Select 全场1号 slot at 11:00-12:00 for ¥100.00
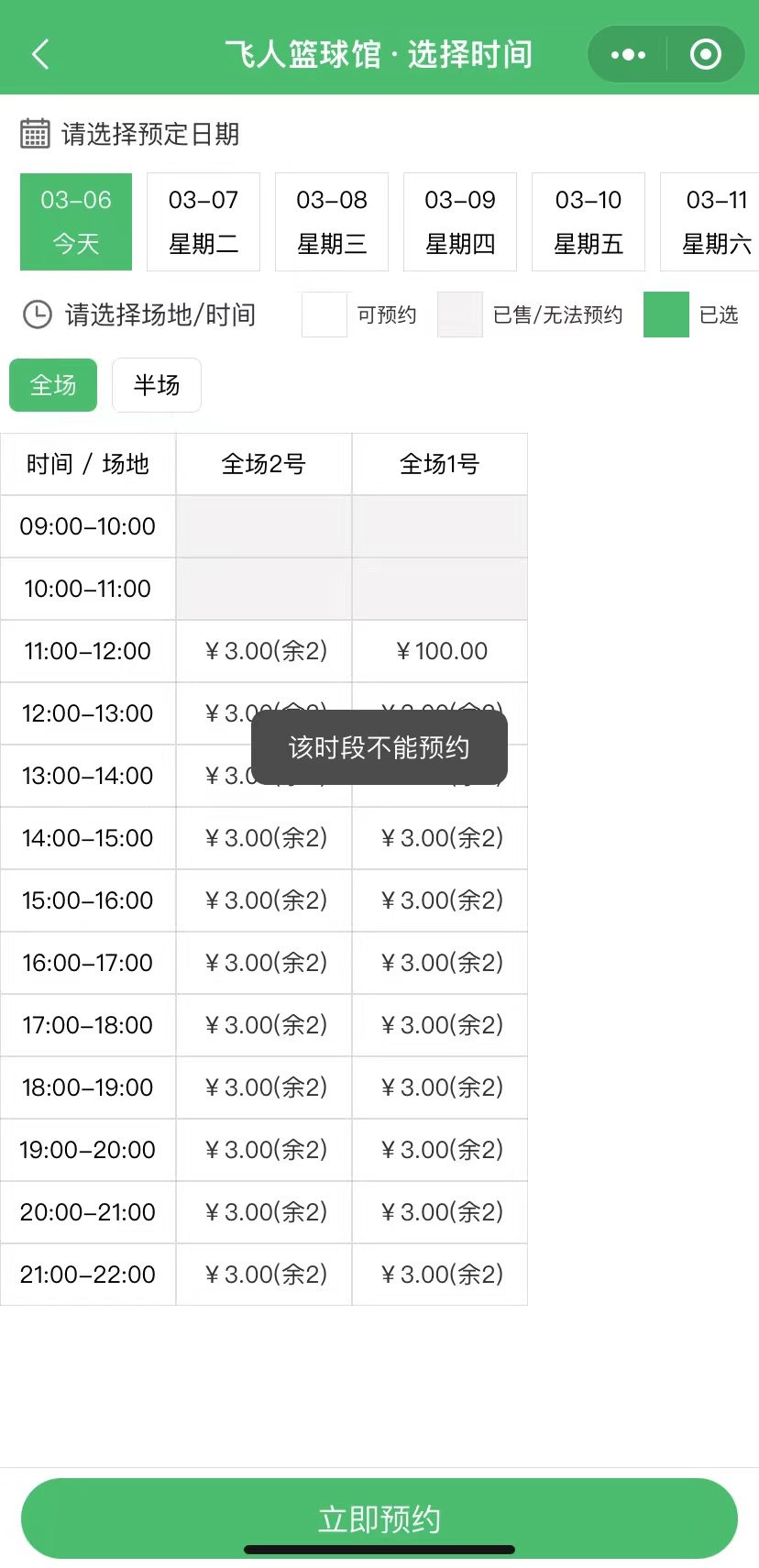Screen dimensions: 759x1568 440,651
